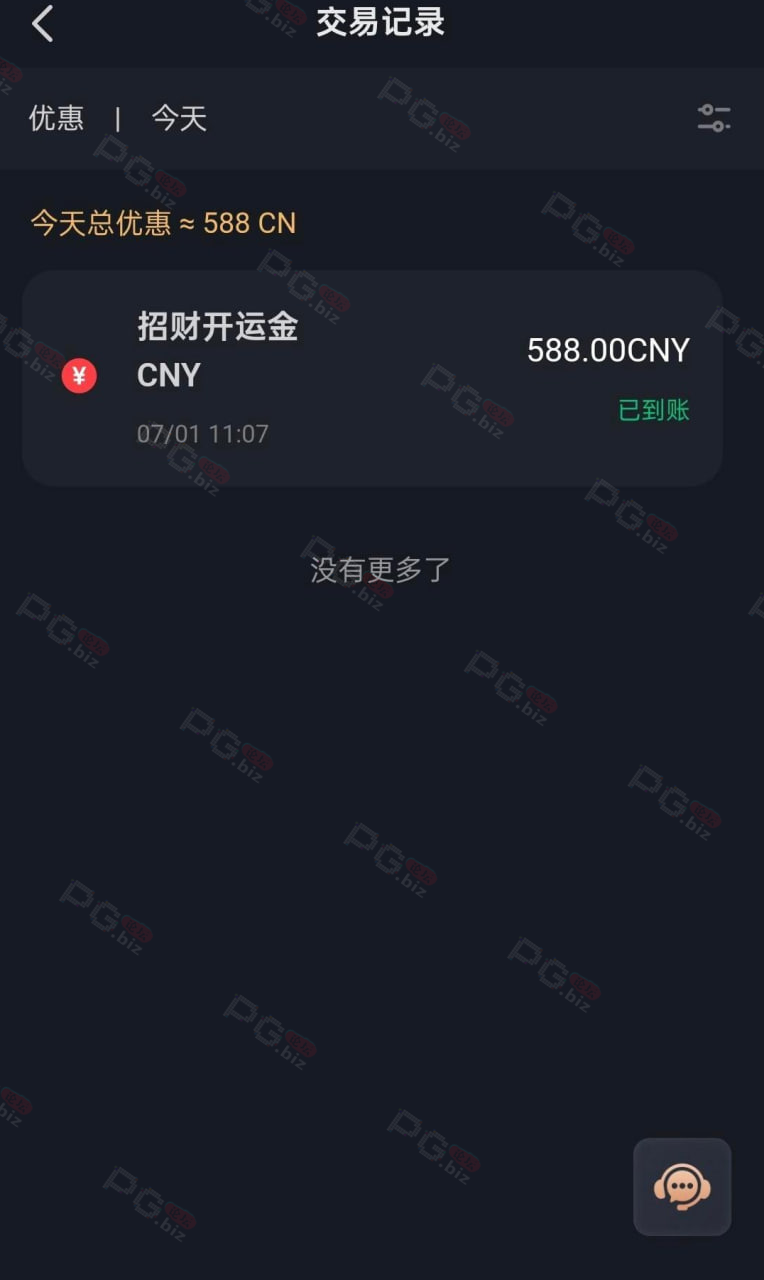Open the filter settings icon

(713, 119)
